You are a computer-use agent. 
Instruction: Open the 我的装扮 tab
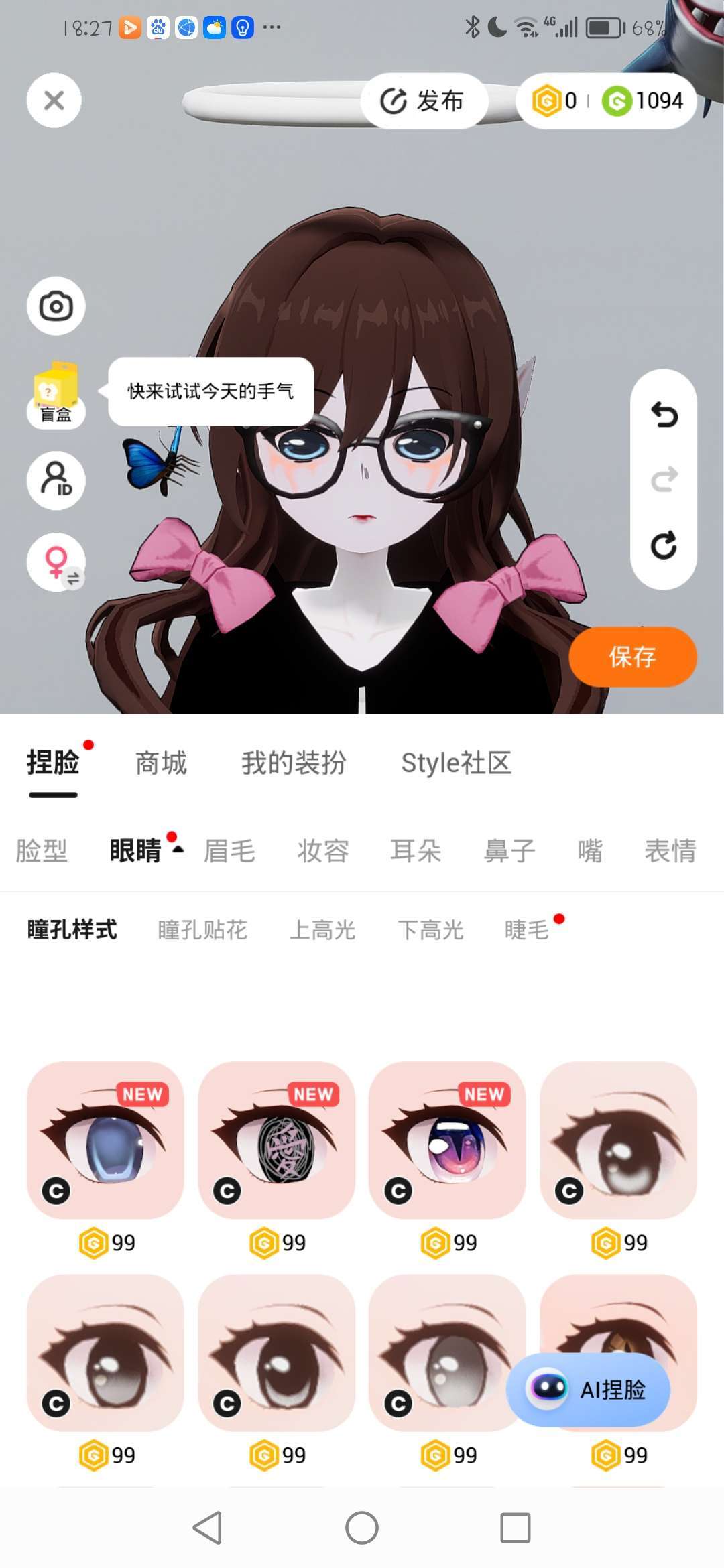(x=294, y=763)
